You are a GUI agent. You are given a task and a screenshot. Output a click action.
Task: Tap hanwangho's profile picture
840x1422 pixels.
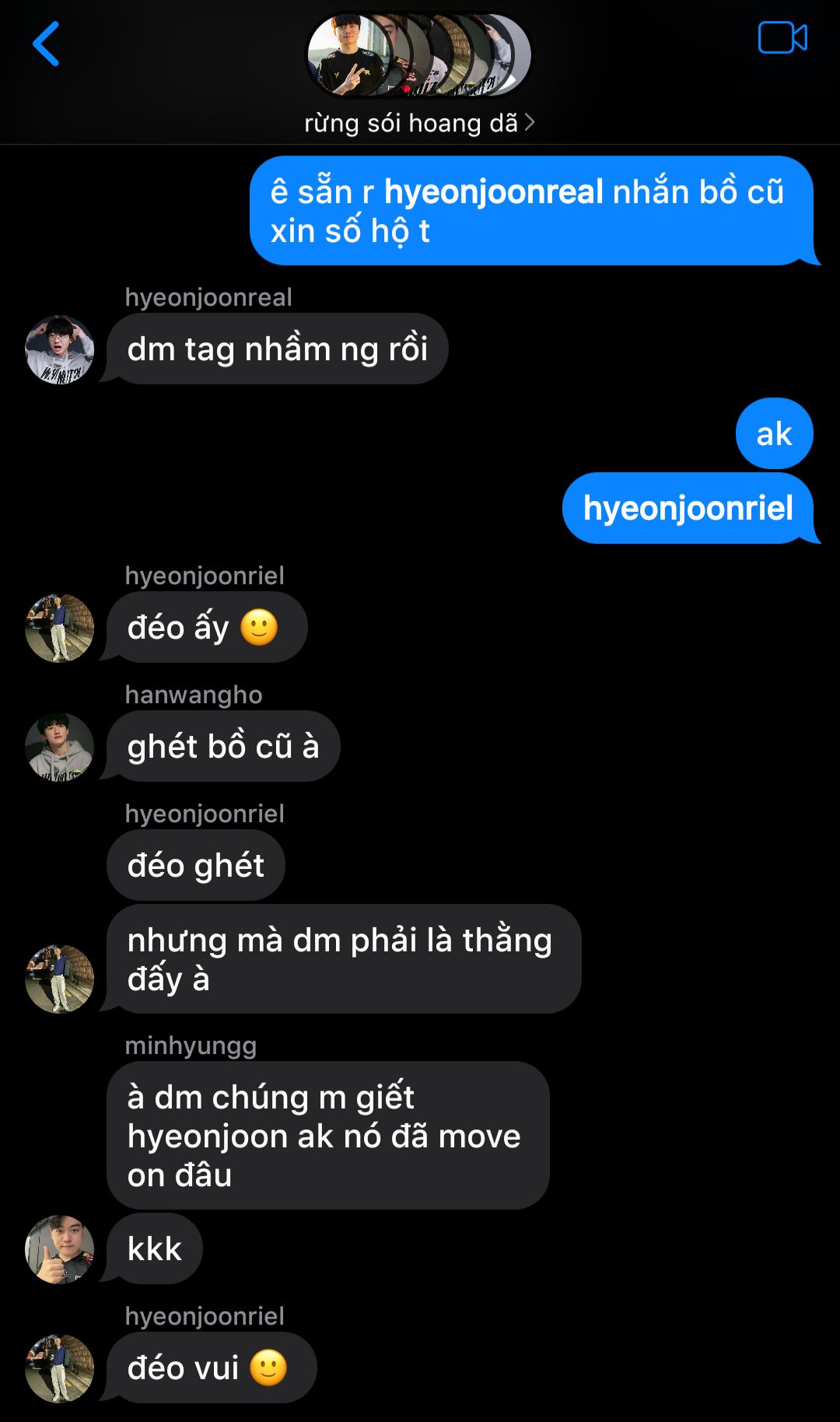[x=60, y=747]
